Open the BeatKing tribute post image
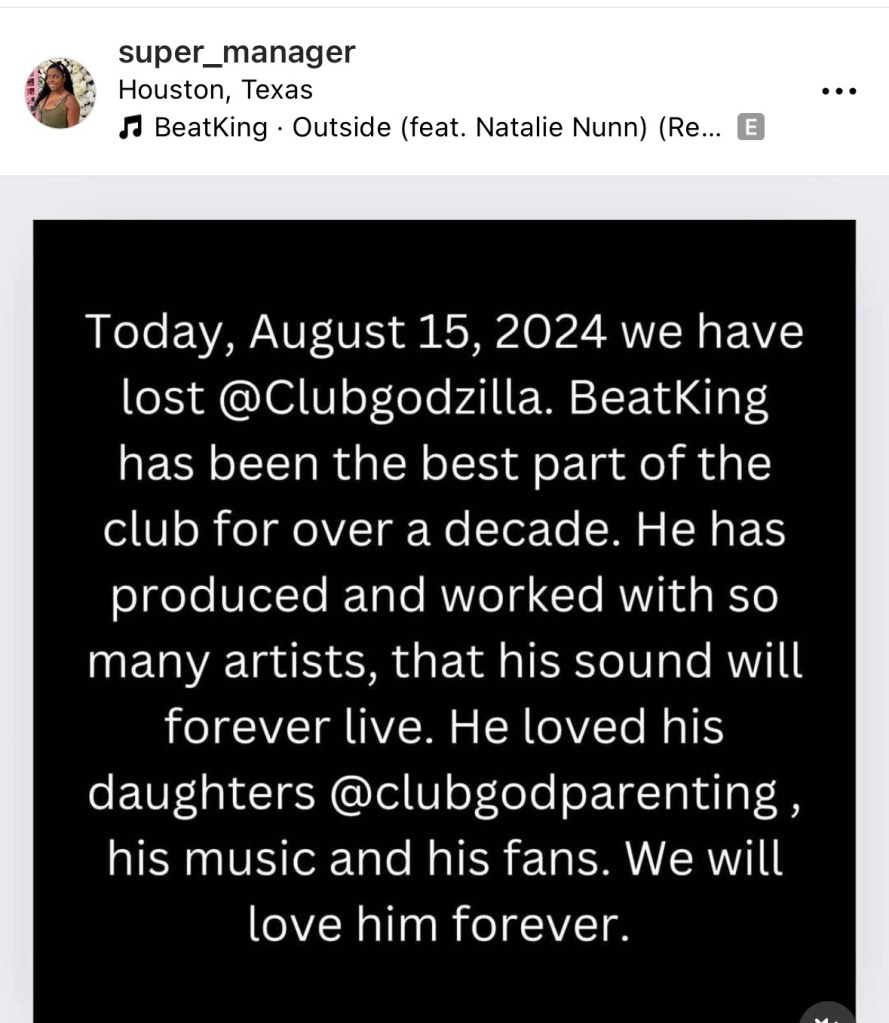Image resolution: width=889 pixels, height=1023 pixels. 444,620
